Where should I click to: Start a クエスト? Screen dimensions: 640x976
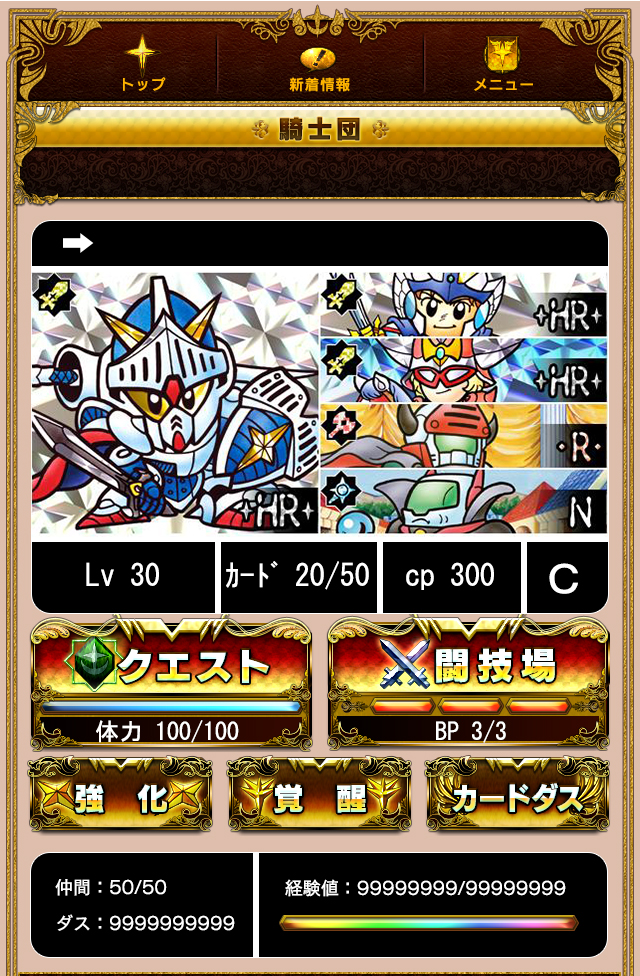click(171, 666)
